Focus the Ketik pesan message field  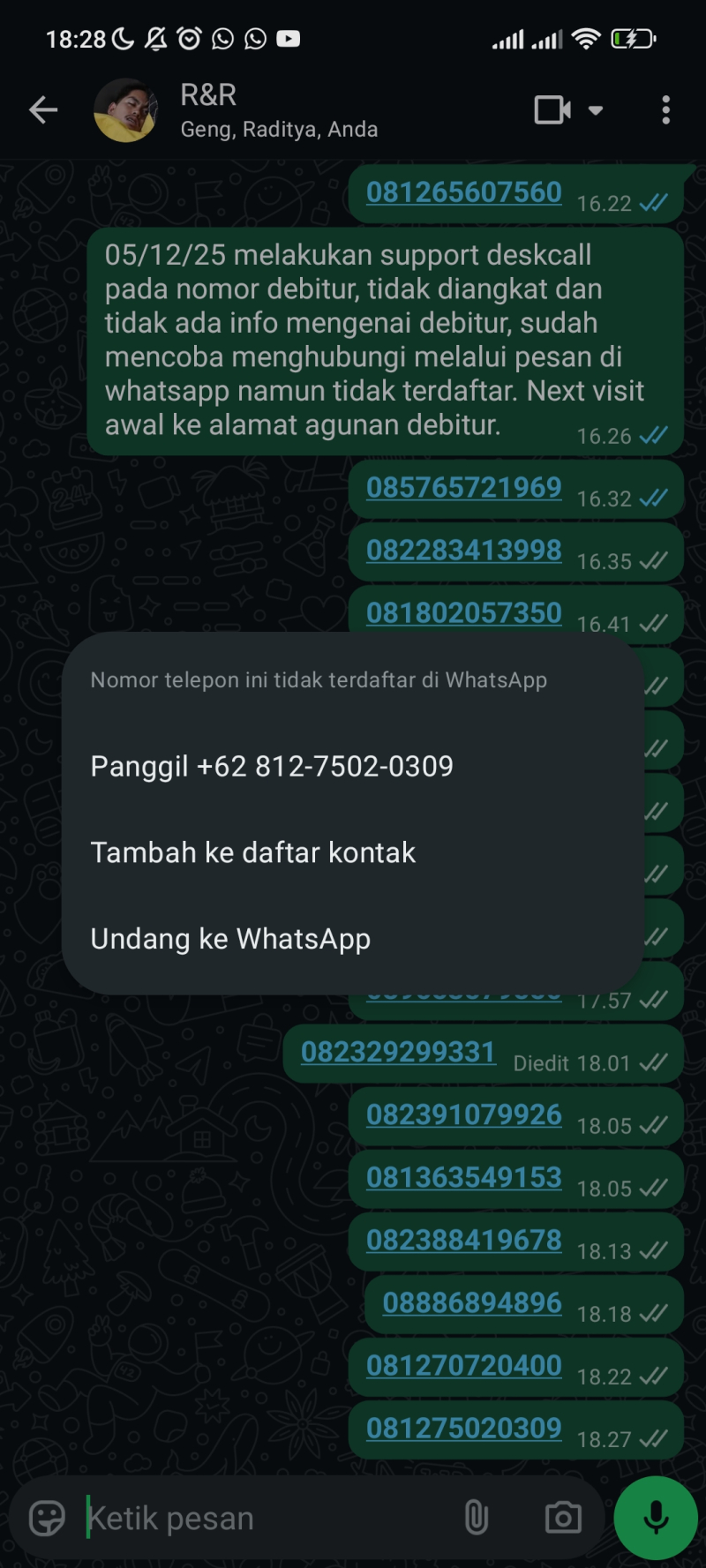(x=265, y=1518)
